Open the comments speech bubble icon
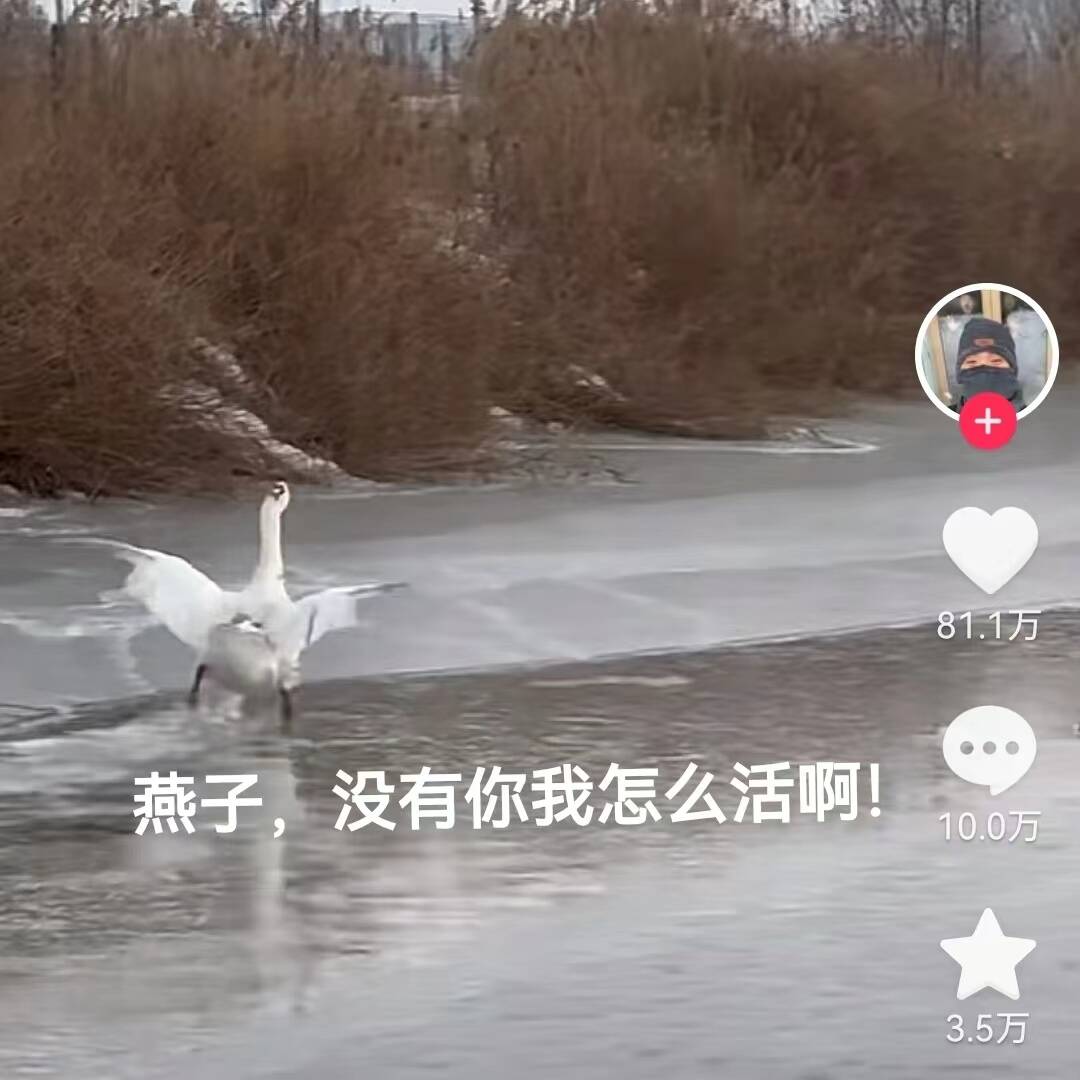Screen dimensions: 1080x1080 point(989,747)
